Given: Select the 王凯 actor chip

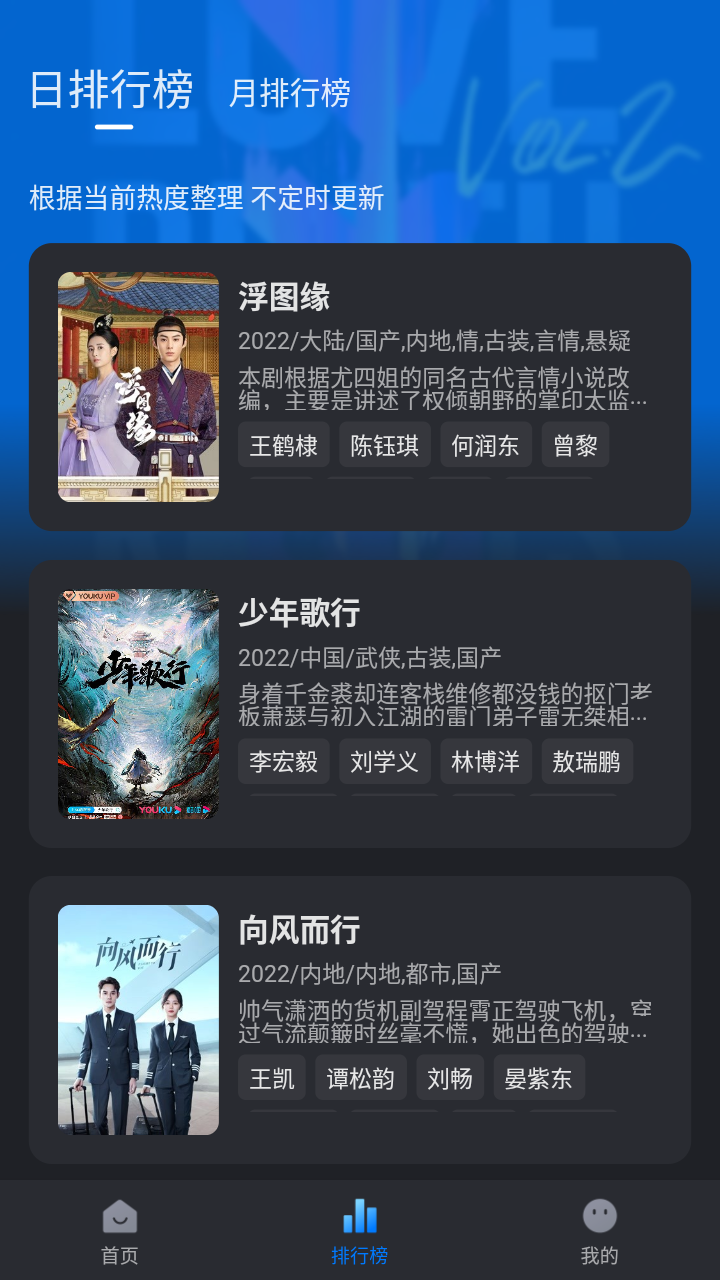Looking at the screenshot, I should pyautogui.click(x=272, y=1078).
